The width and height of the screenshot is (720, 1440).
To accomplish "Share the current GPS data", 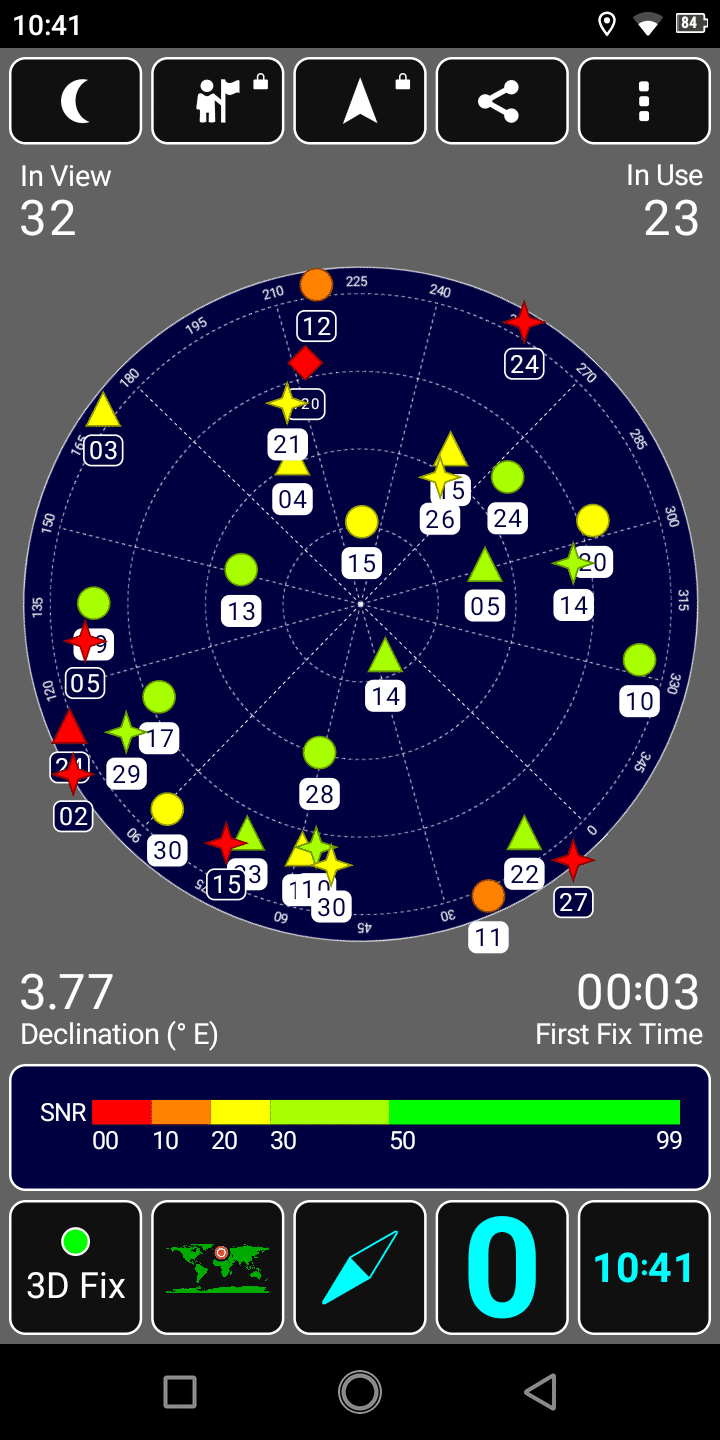I will 502,101.
